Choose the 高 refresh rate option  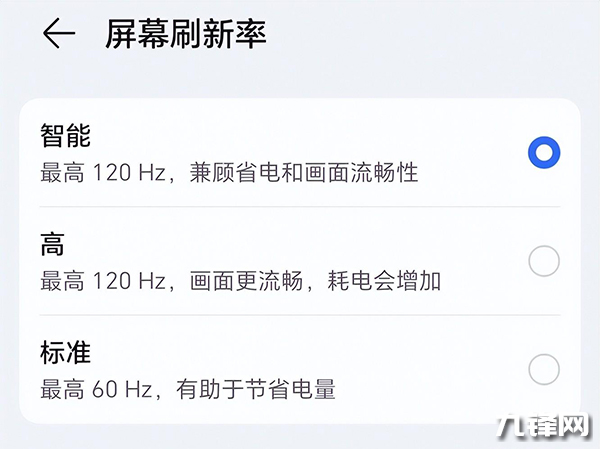pyautogui.click(x=543, y=262)
